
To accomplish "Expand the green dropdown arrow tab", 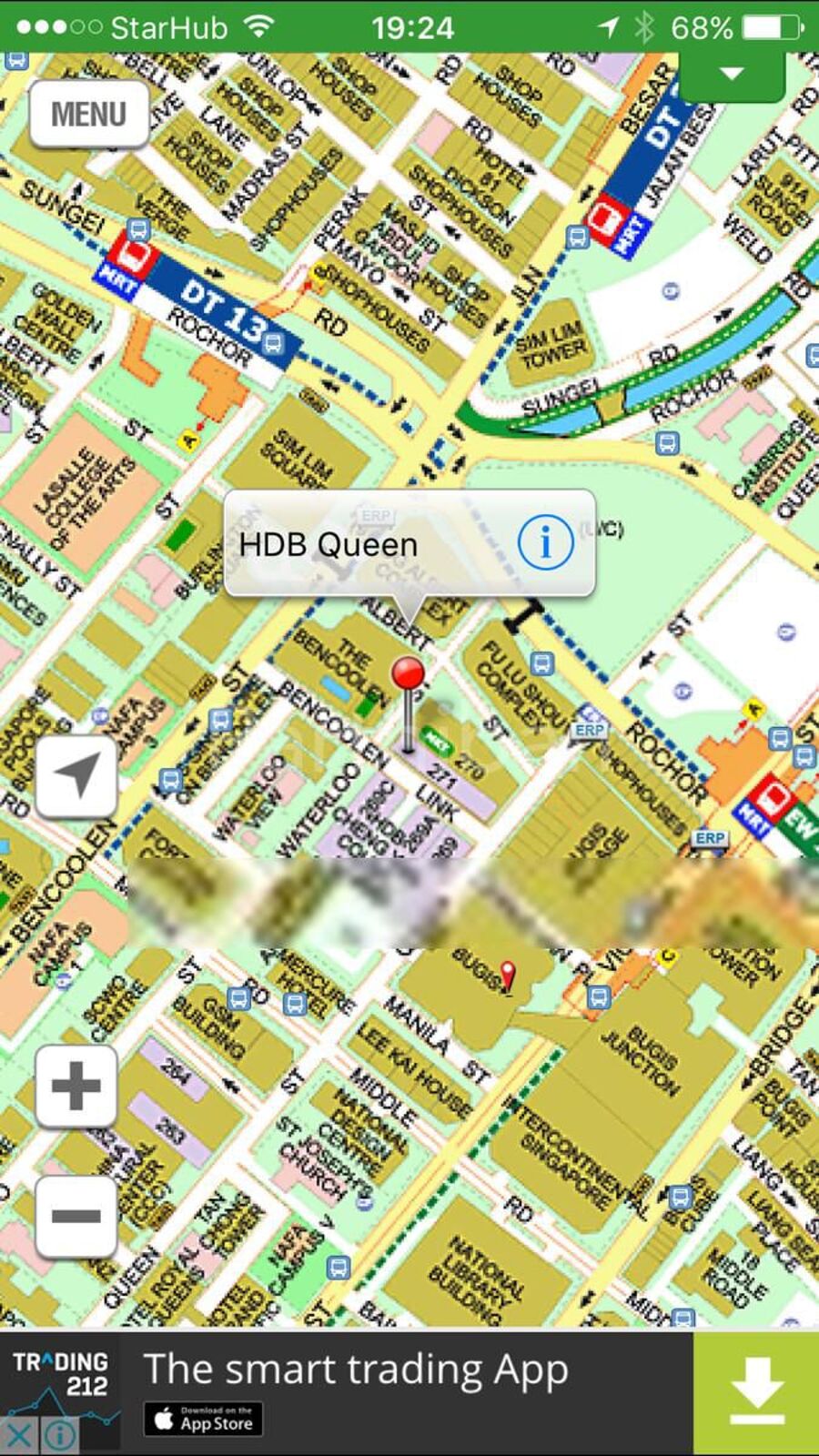I will click(x=732, y=75).
